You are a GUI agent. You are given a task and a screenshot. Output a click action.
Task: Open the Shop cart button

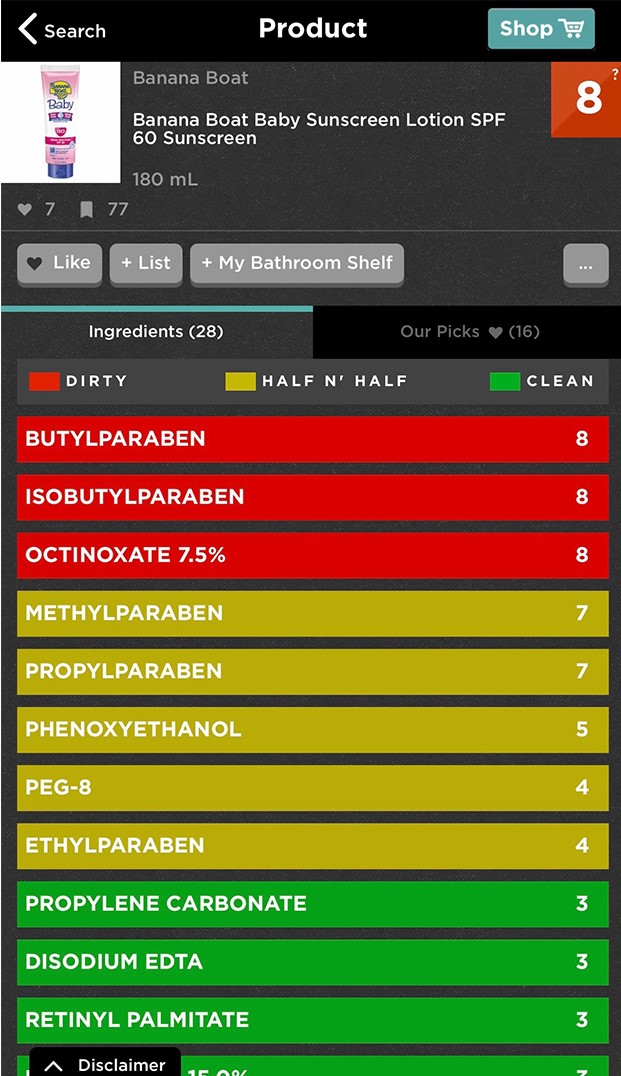[x=541, y=29]
